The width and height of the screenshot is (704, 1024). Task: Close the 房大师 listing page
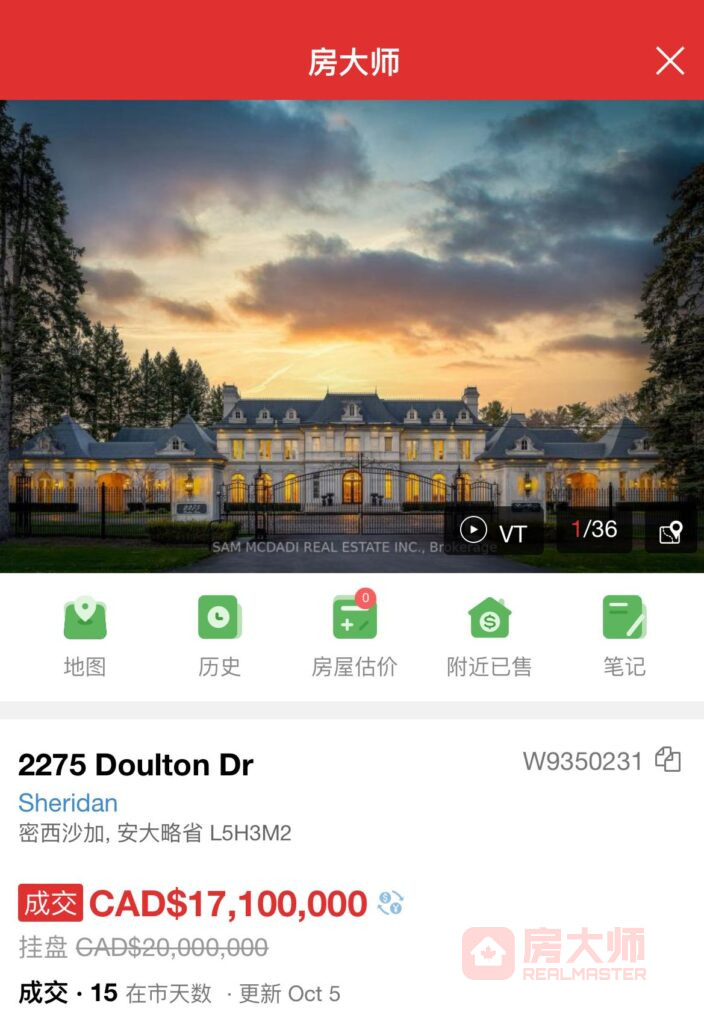point(670,61)
